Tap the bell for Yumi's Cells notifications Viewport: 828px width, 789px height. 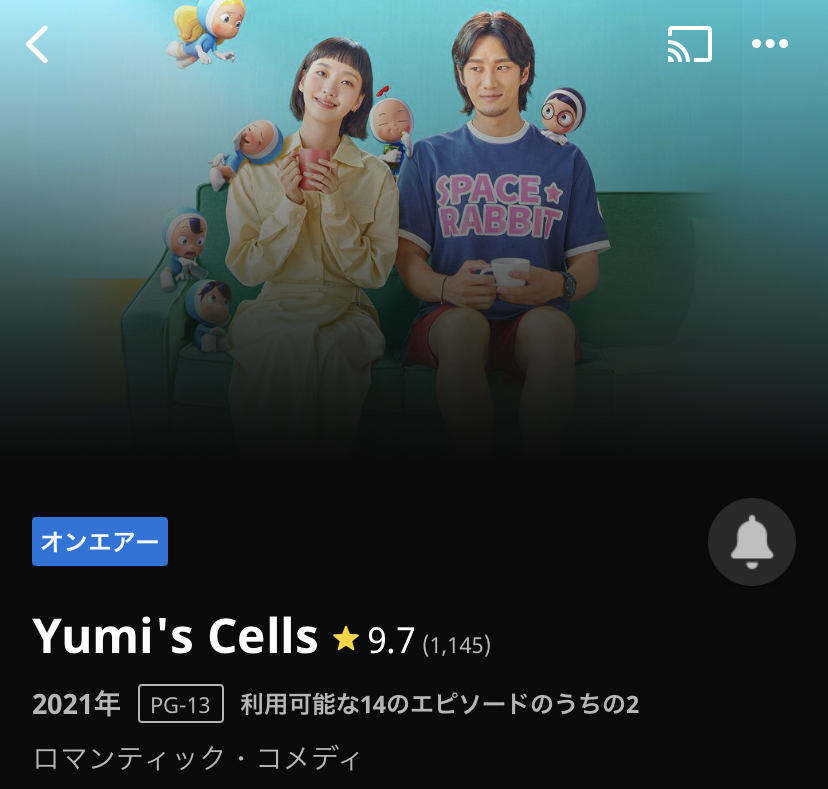click(x=751, y=542)
